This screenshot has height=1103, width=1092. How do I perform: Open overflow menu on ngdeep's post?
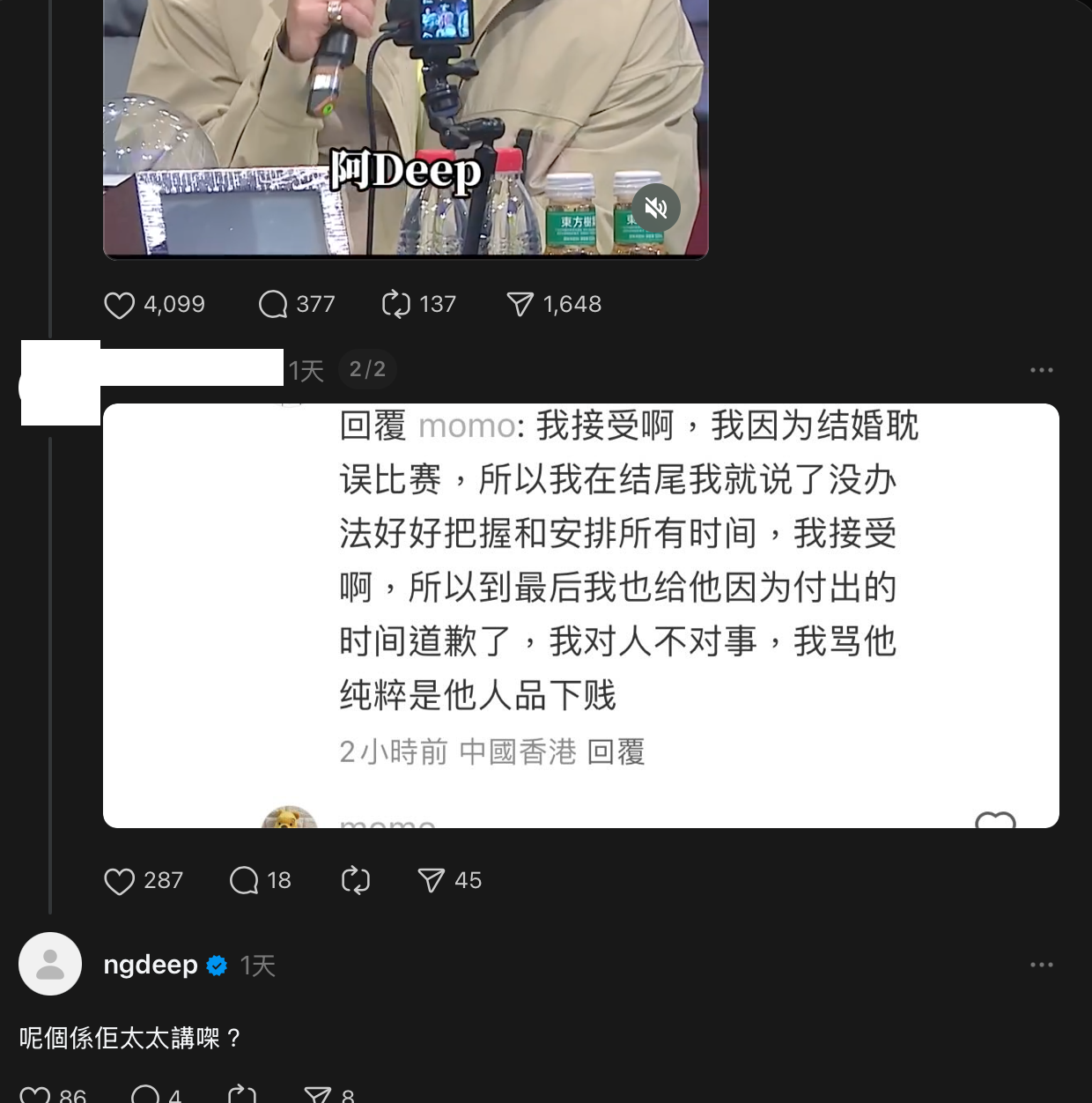1042,965
